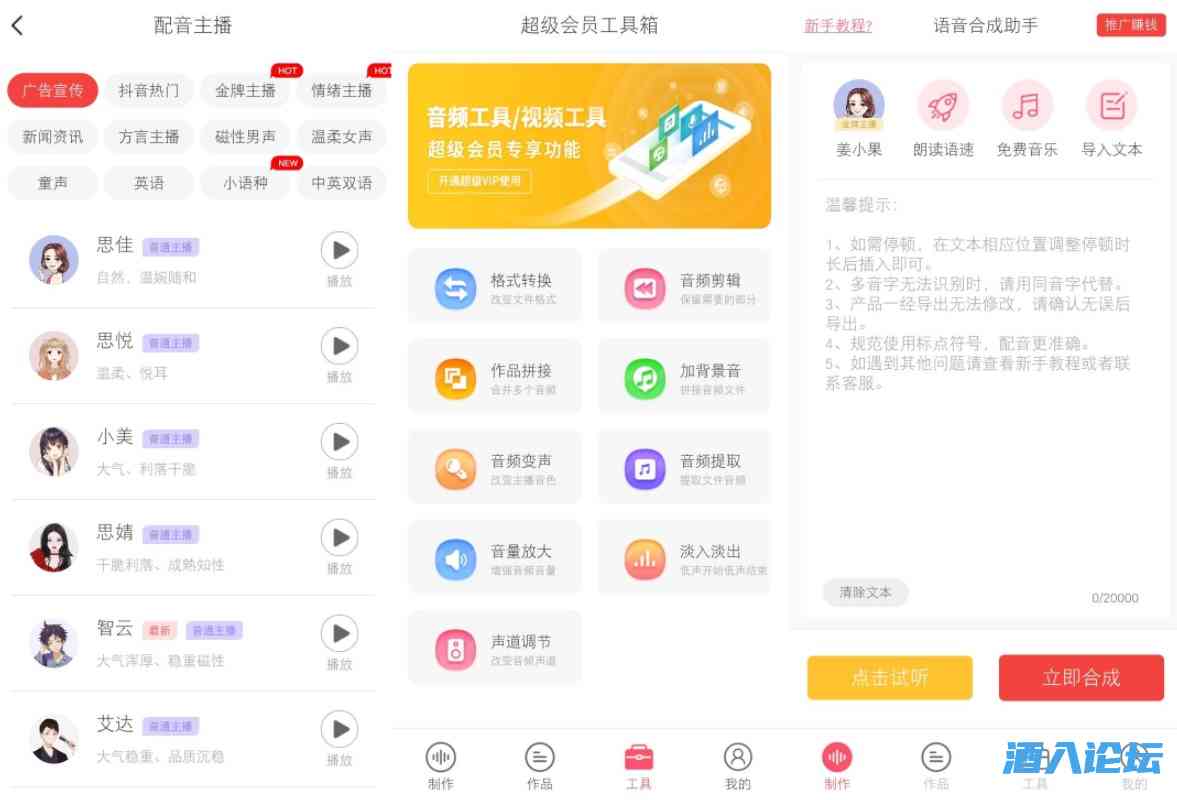Clear the text with 清除文本
This screenshot has width=1177, height=800.
click(865, 592)
